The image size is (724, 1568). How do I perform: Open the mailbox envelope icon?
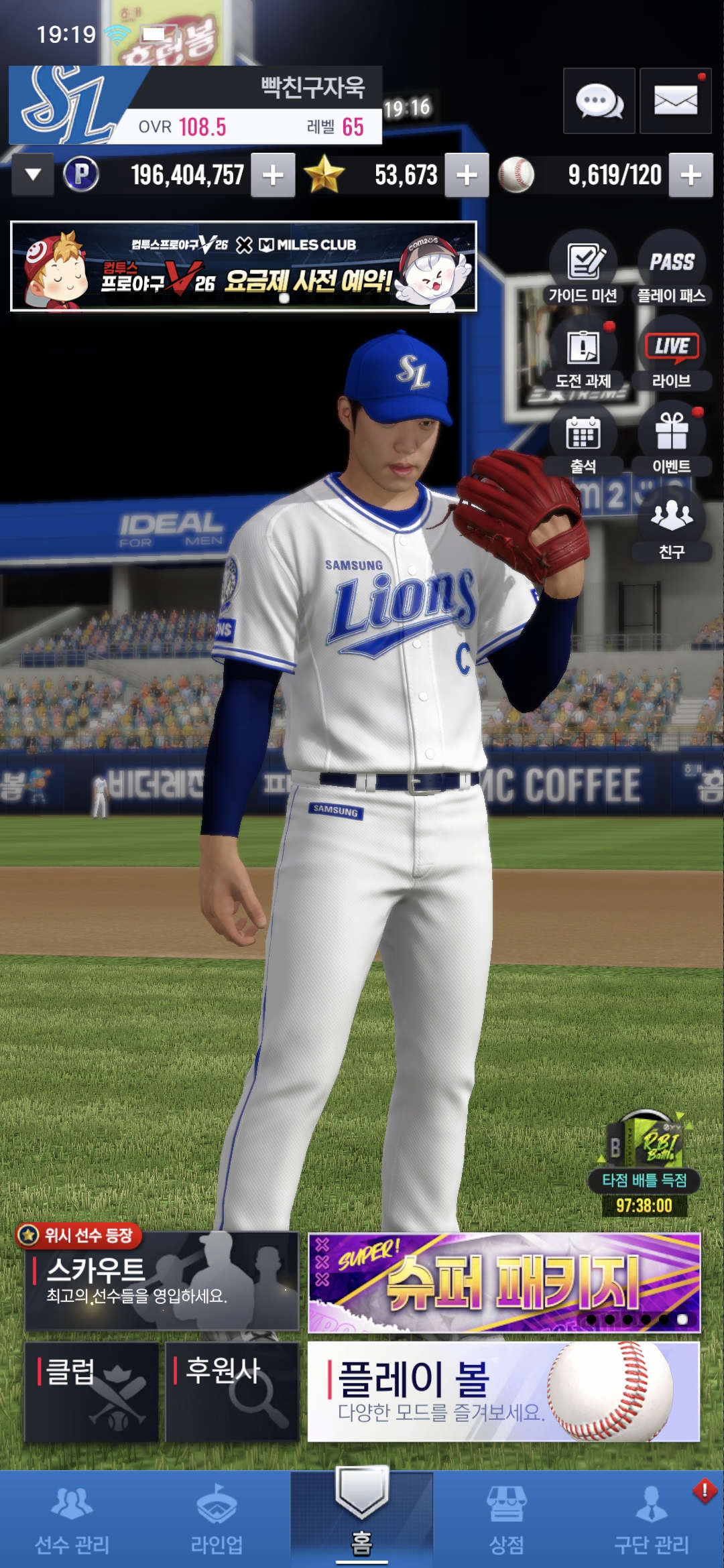(675, 101)
